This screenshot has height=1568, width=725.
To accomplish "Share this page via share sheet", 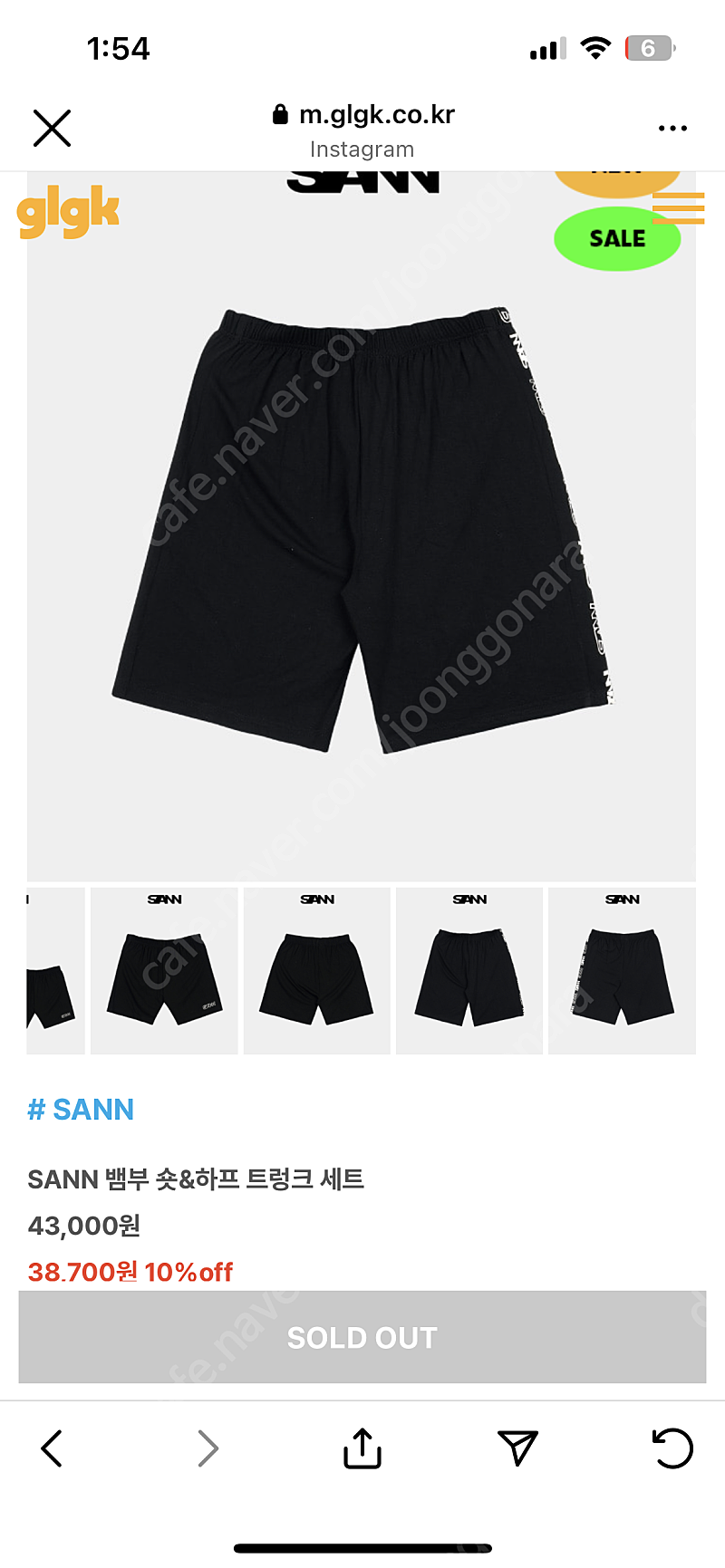I will (362, 1448).
